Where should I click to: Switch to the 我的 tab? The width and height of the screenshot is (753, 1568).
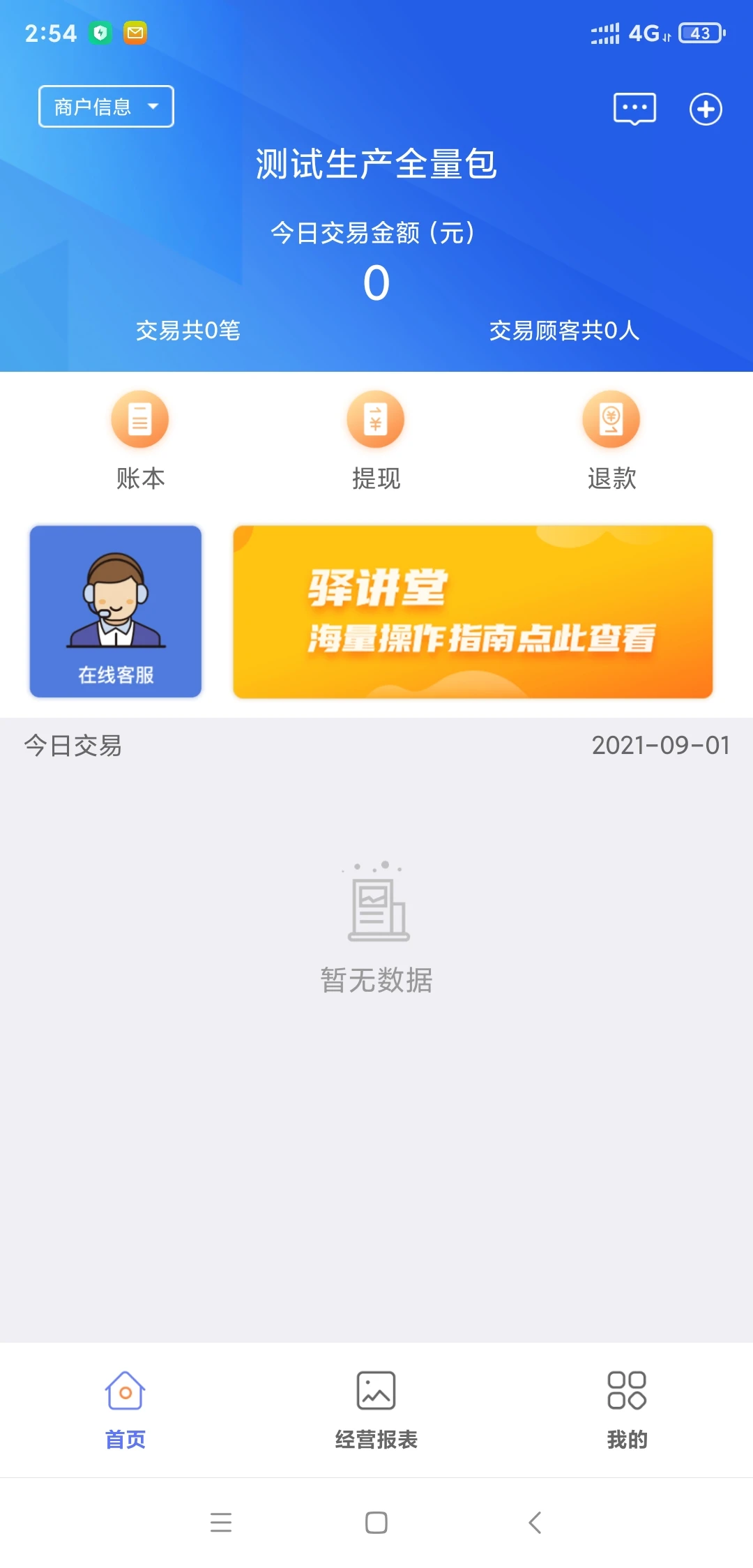pos(626,1408)
